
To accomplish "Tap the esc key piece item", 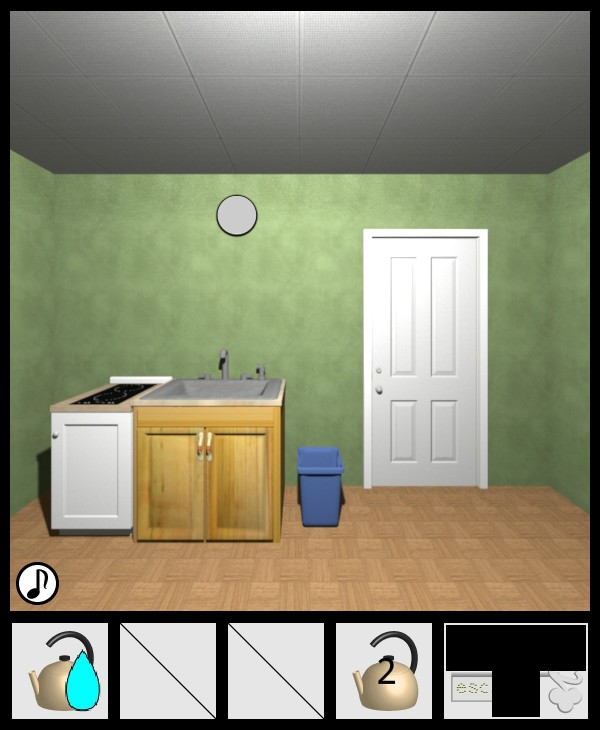I will (x=470, y=689).
